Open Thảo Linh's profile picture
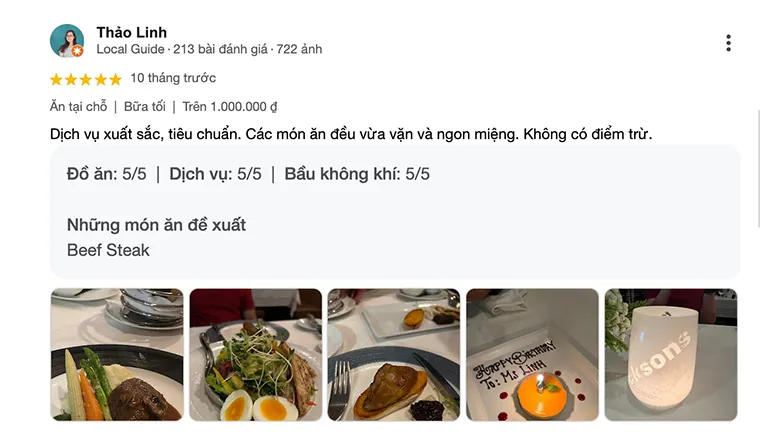760x439 pixels. 67,41
